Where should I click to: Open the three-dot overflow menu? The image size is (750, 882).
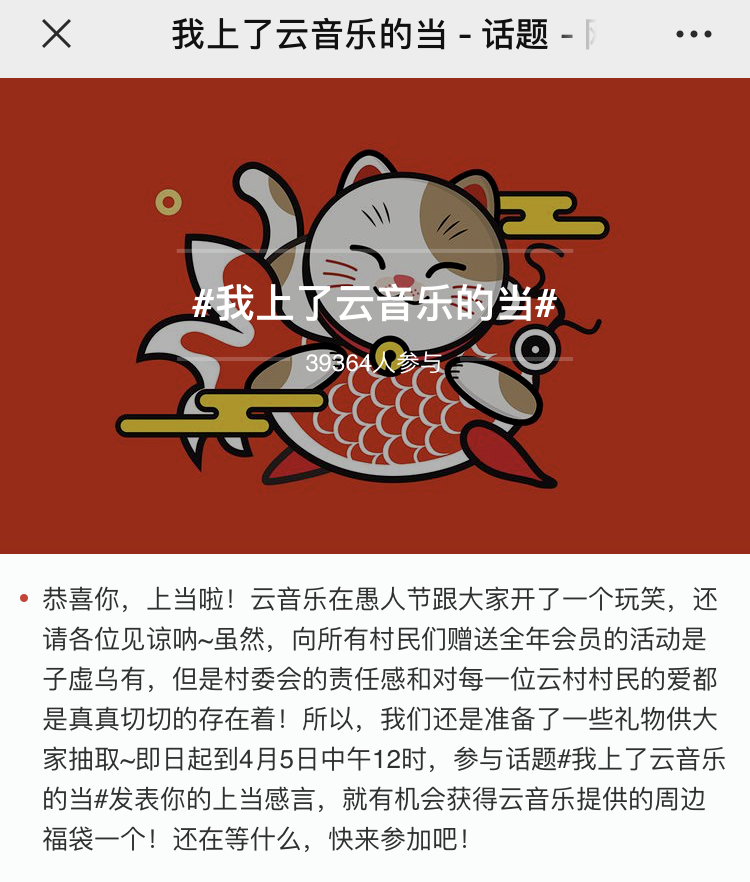tap(693, 34)
